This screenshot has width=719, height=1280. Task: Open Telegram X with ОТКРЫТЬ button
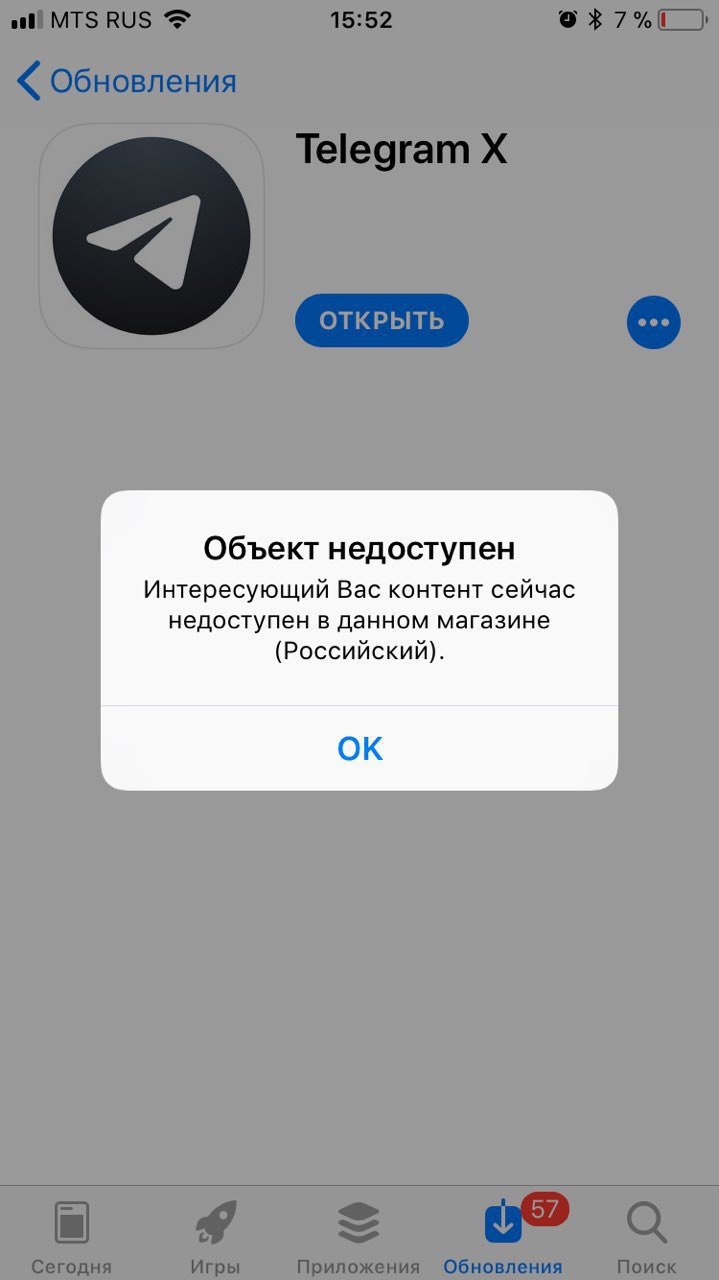point(381,321)
